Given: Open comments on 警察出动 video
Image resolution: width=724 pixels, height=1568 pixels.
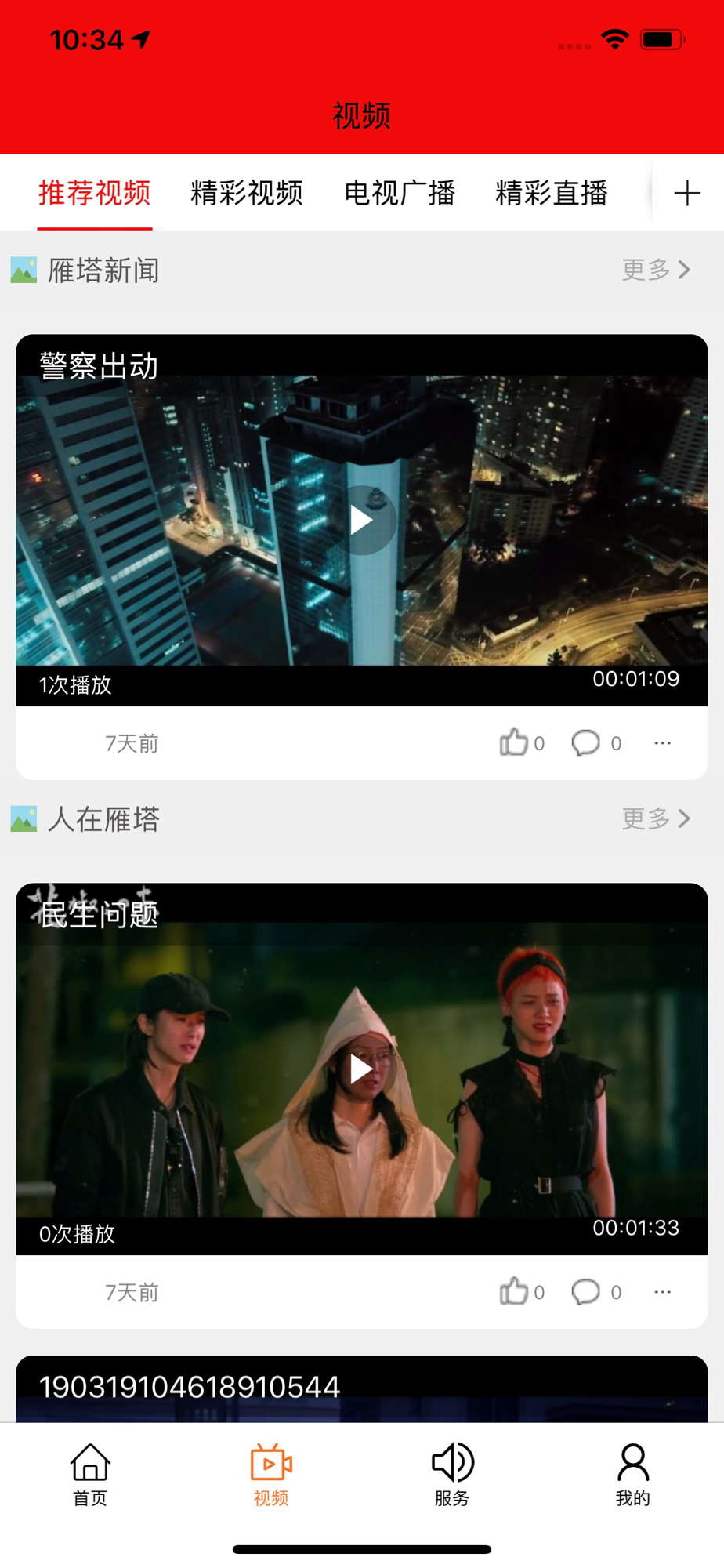Looking at the screenshot, I should [x=586, y=742].
